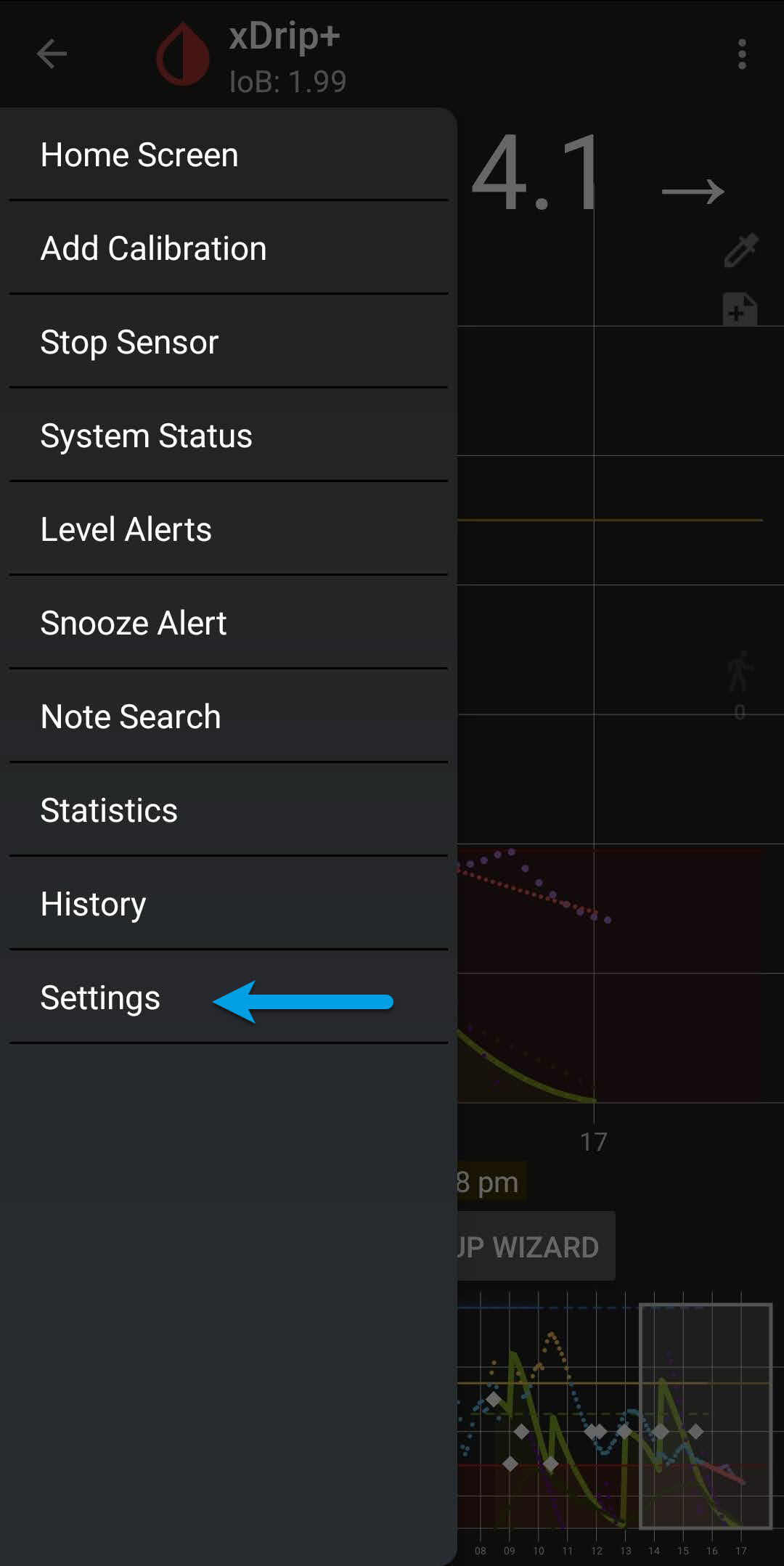Screen dimensions: 784x1566
Task: Open the History menu entry
Action: [93, 903]
